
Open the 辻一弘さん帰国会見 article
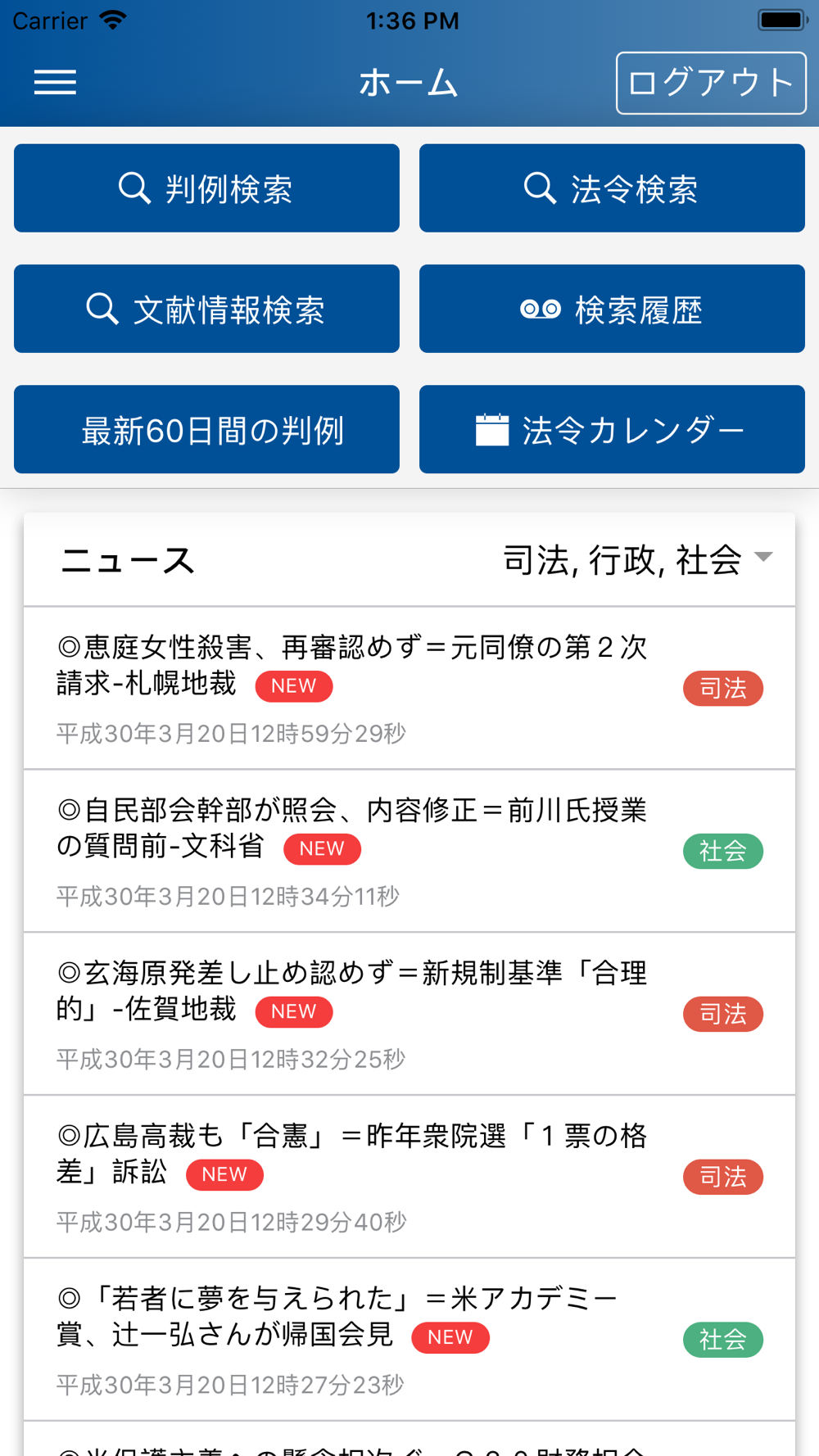click(x=409, y=1340)
